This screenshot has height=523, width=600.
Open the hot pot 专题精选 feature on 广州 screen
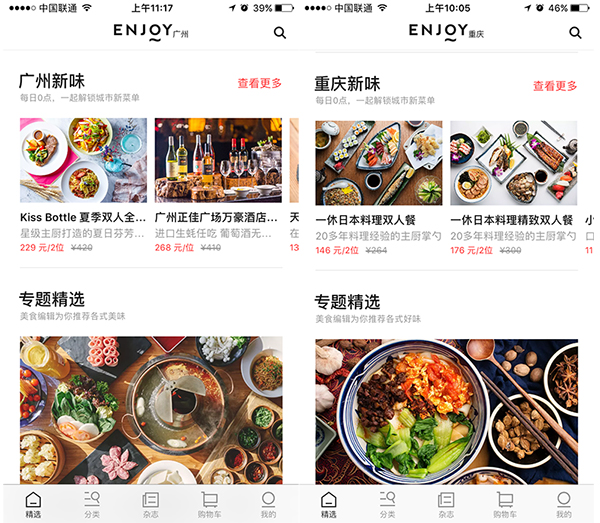pos(151,408)
